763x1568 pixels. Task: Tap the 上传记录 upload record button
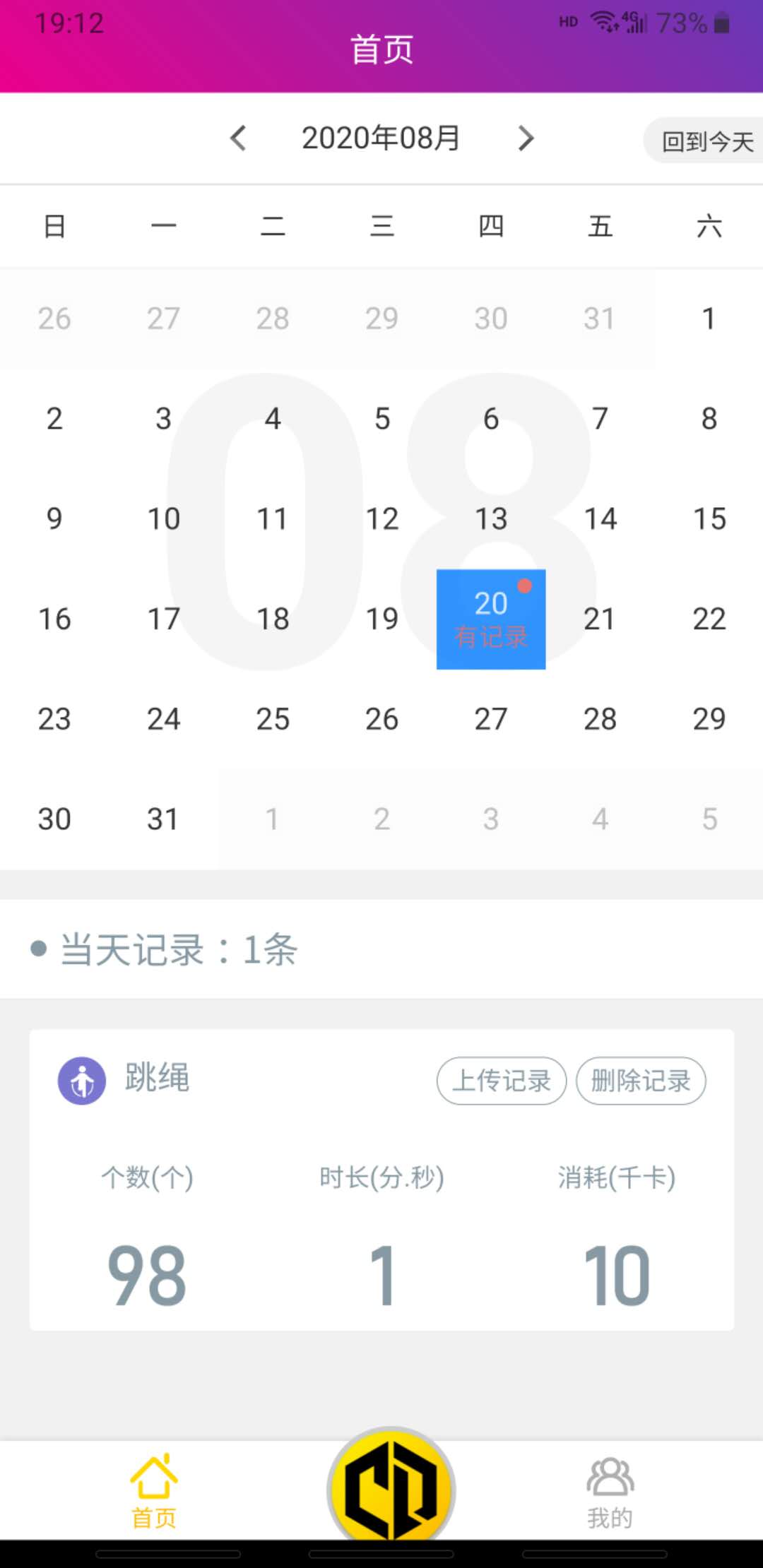pos(501,1080)
